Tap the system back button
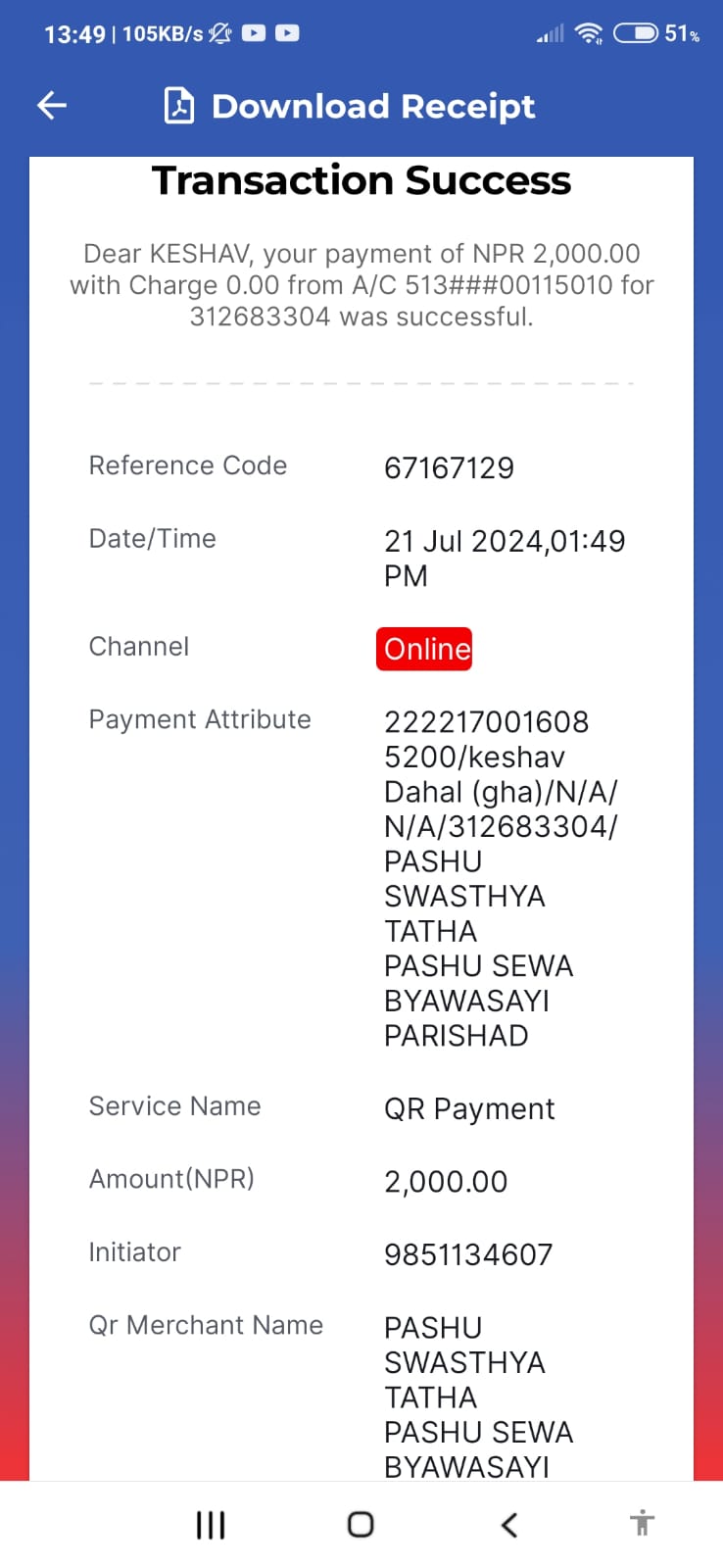The width and height of the screenshot is (723, 1568). (508, 1525)
